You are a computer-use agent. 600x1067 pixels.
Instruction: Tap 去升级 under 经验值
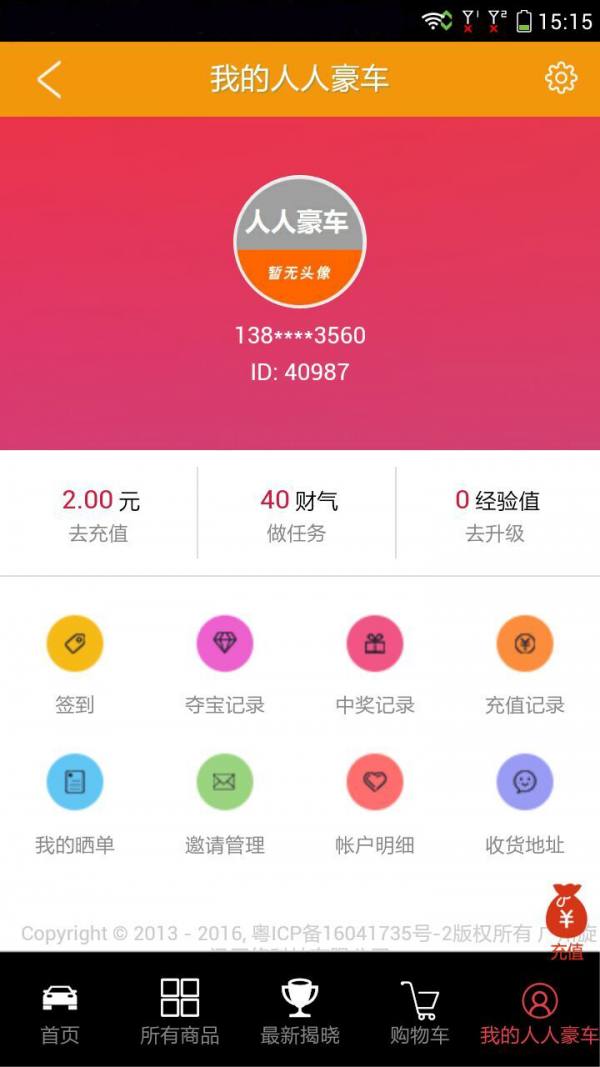(x=495, y=533)
